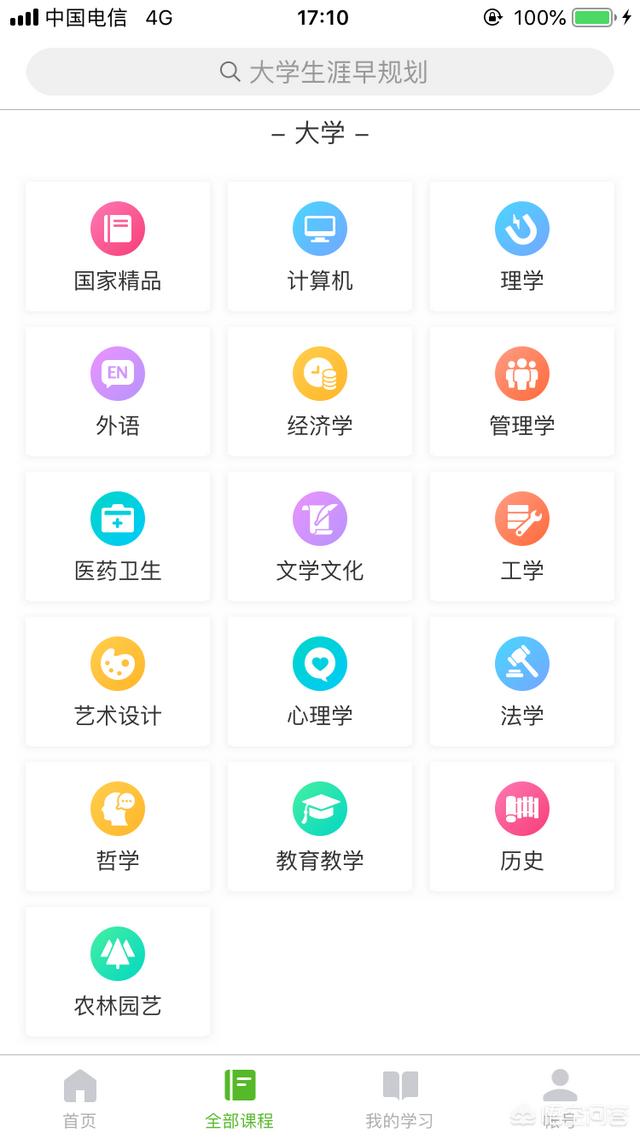Select the 历史 category
Screen dimensions: 640x1138
pyautogui.click(x=522, y=827)
